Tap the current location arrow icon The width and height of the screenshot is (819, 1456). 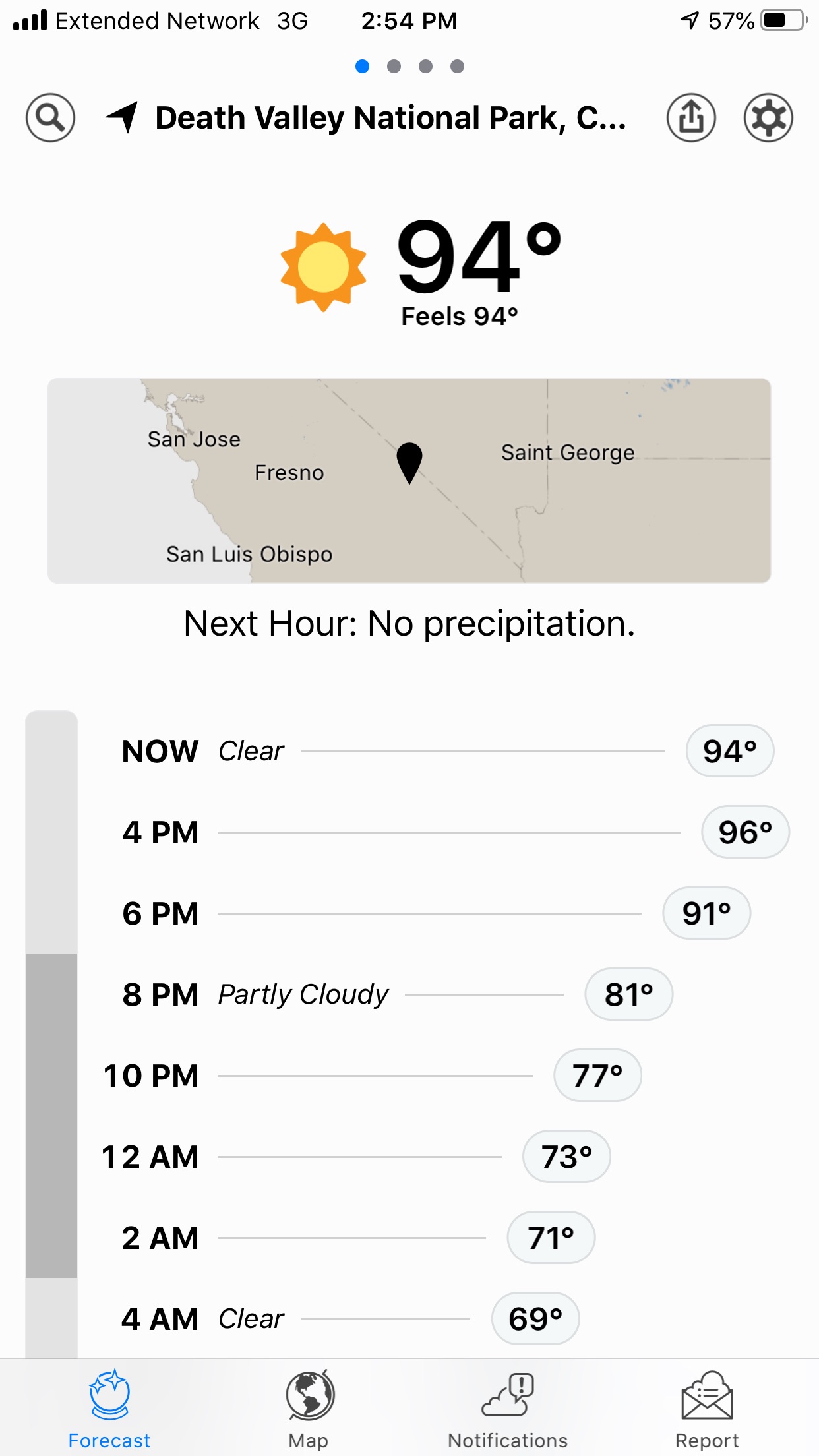(123, 118)
